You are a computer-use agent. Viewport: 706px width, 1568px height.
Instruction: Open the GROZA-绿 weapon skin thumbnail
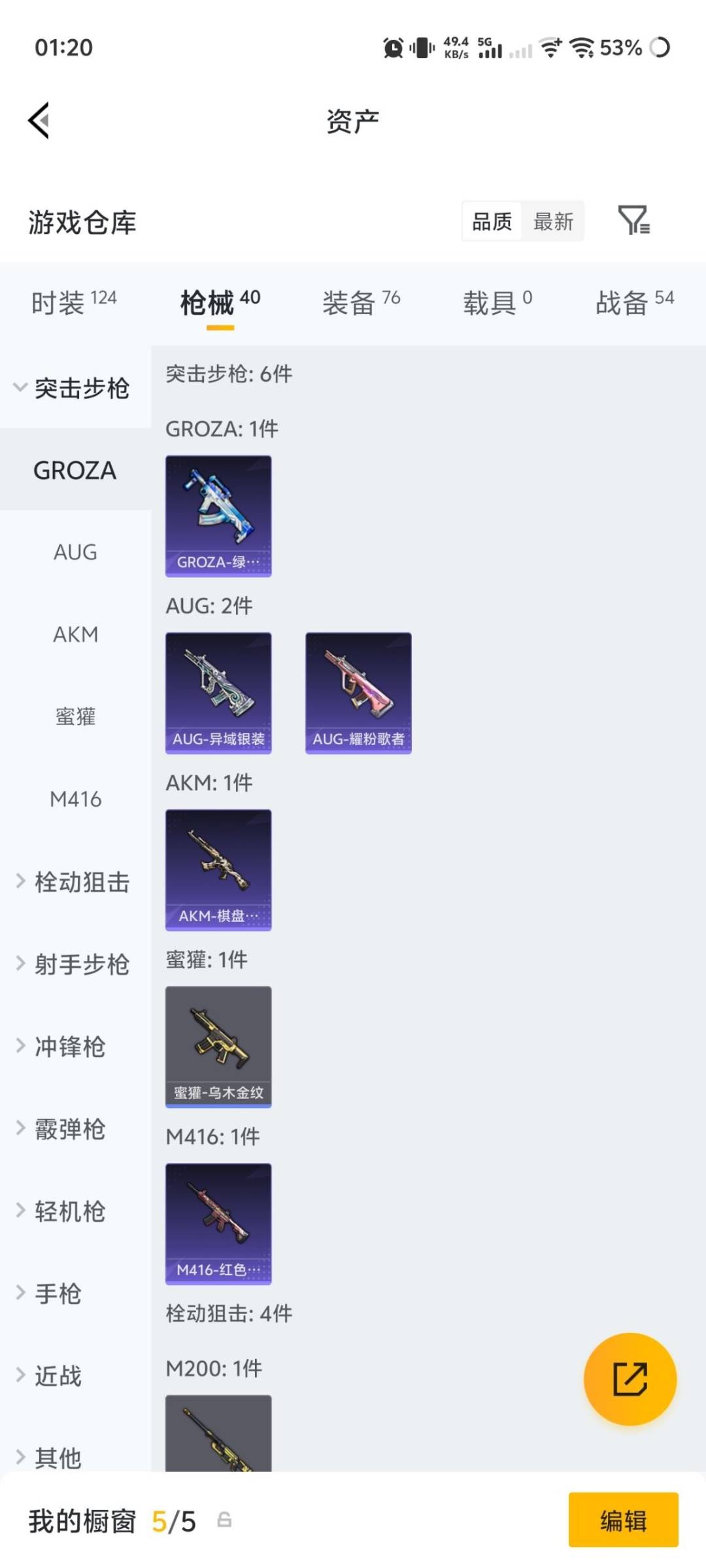click(218, 515)
